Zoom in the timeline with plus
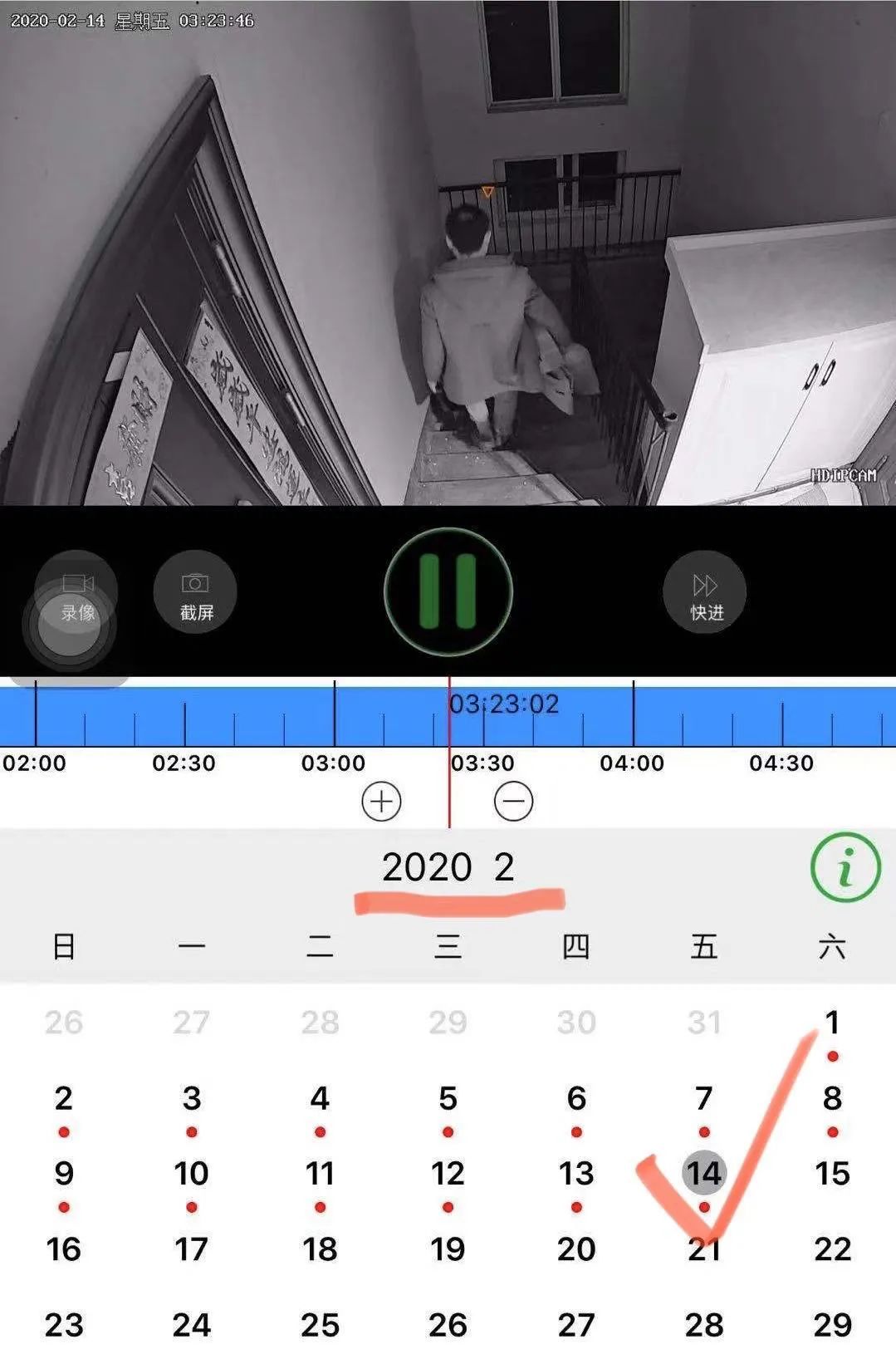Viewport: 896px width, 1359px height. point(381,802)
